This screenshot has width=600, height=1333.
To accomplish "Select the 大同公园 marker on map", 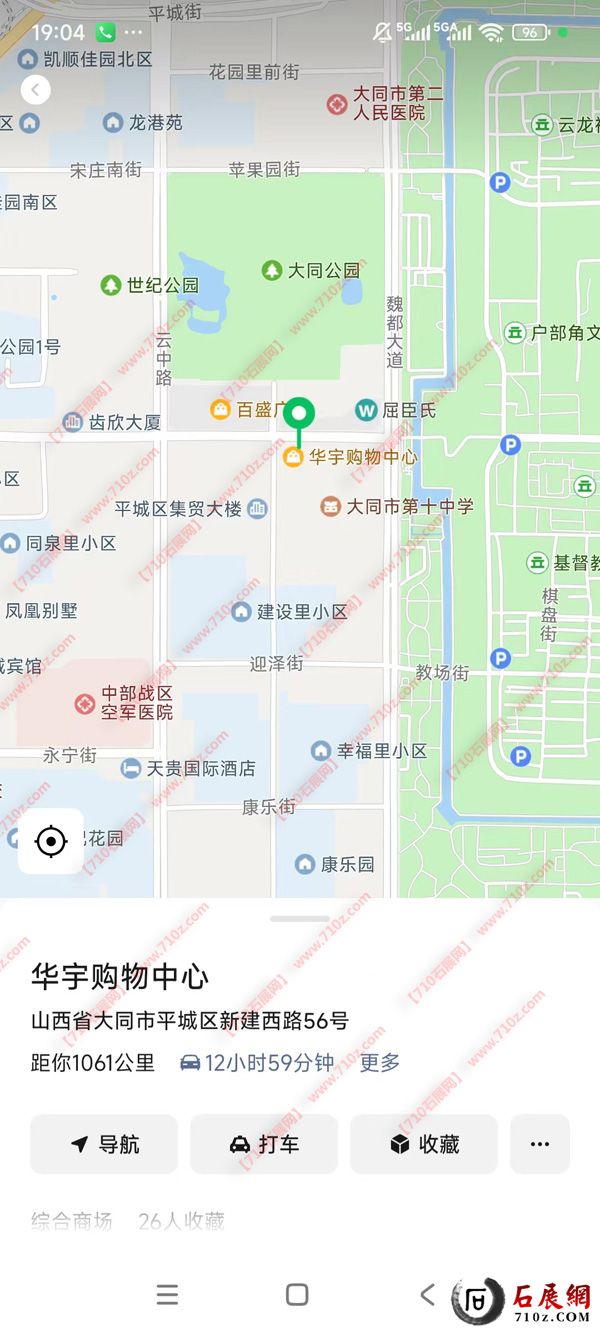I will click(272, 270).
